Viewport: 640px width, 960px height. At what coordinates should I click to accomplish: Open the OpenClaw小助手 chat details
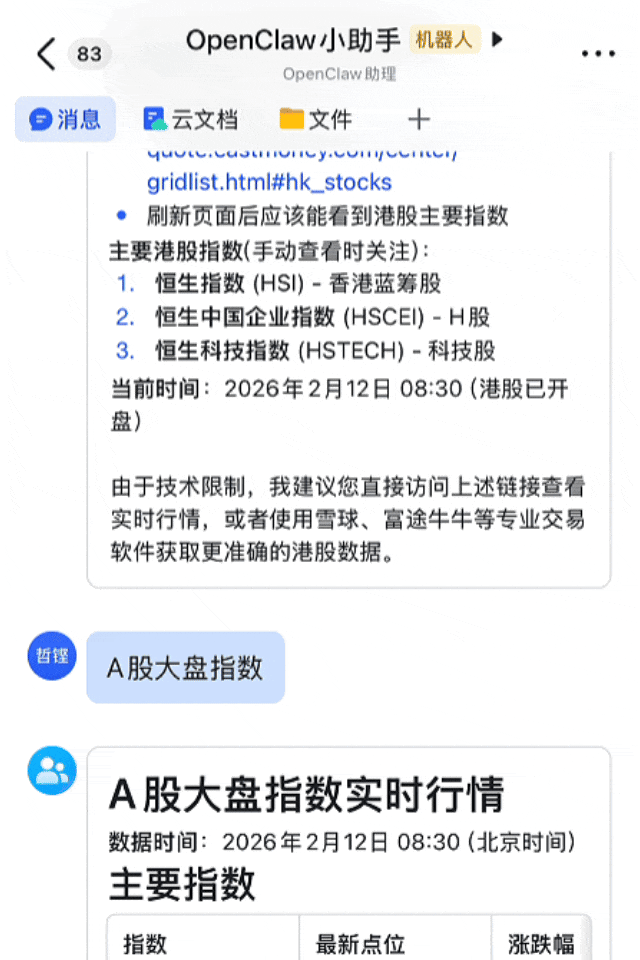tap(293, 40)
